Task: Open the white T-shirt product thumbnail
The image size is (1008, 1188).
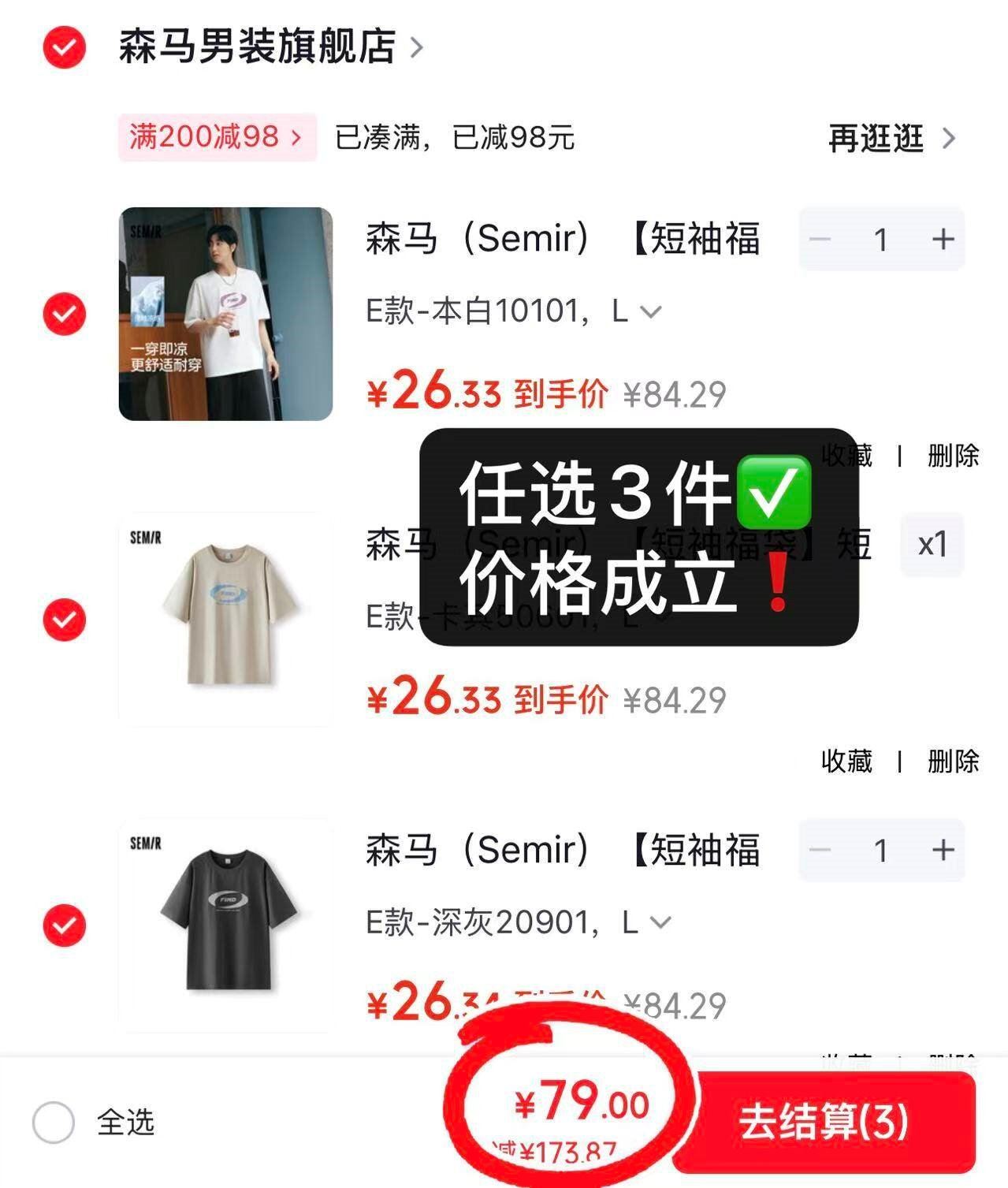Action: pyautogui.click(x=225, y=314)
